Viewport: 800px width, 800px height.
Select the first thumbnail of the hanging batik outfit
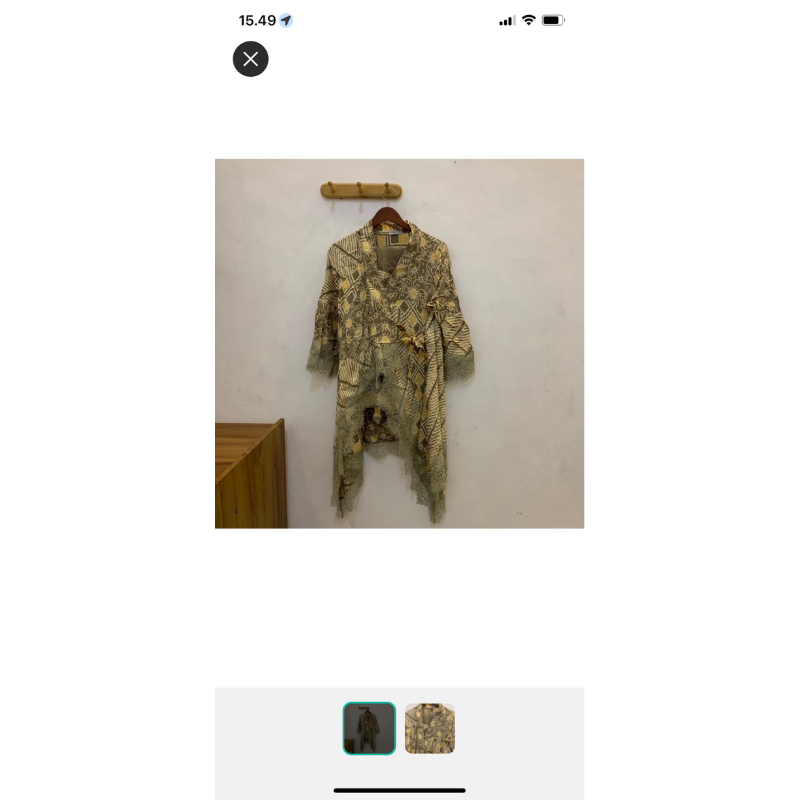coord(369,728)
